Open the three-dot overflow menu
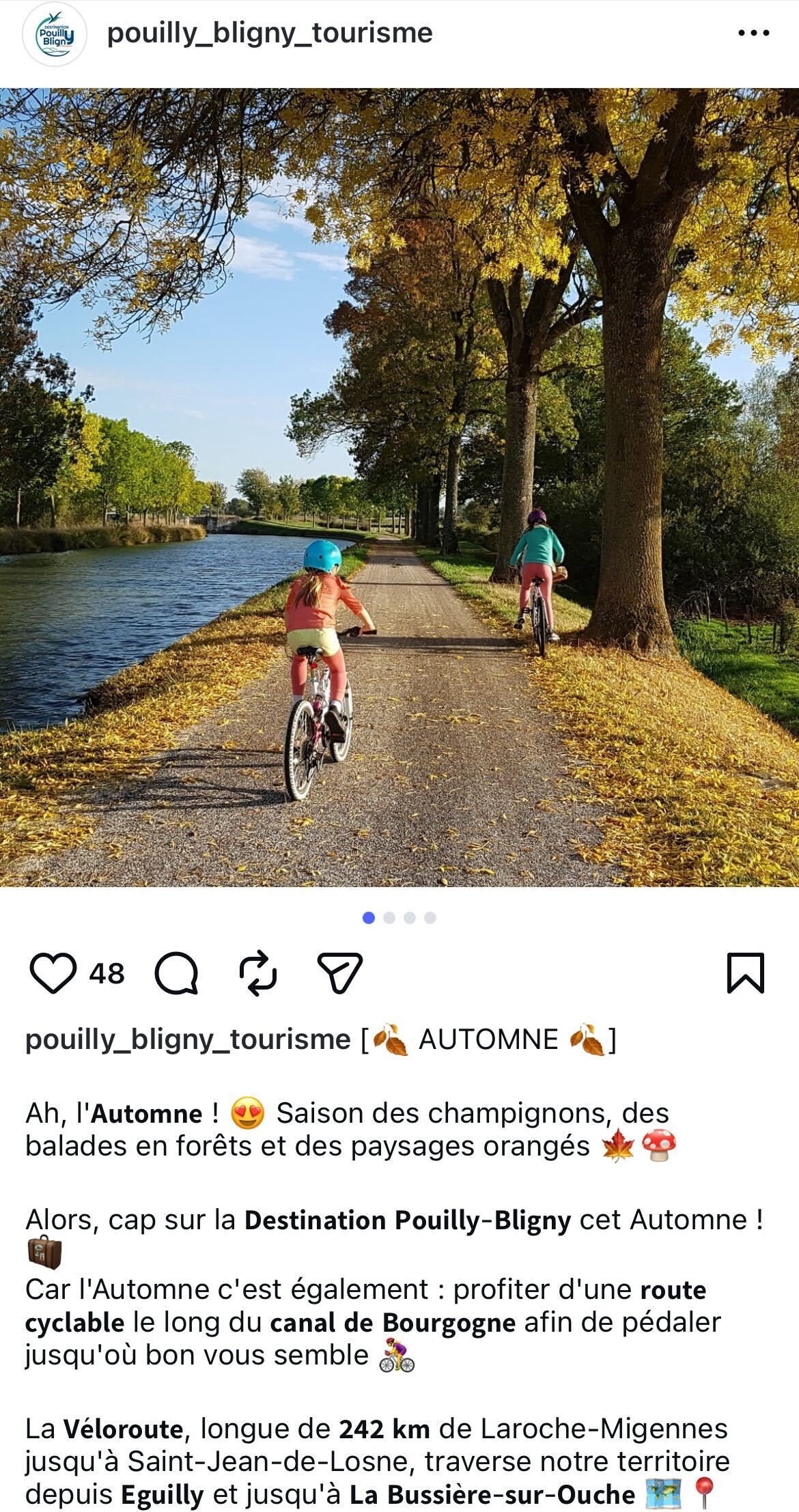This screenshot has width=799, height=1512. (754, 33)
